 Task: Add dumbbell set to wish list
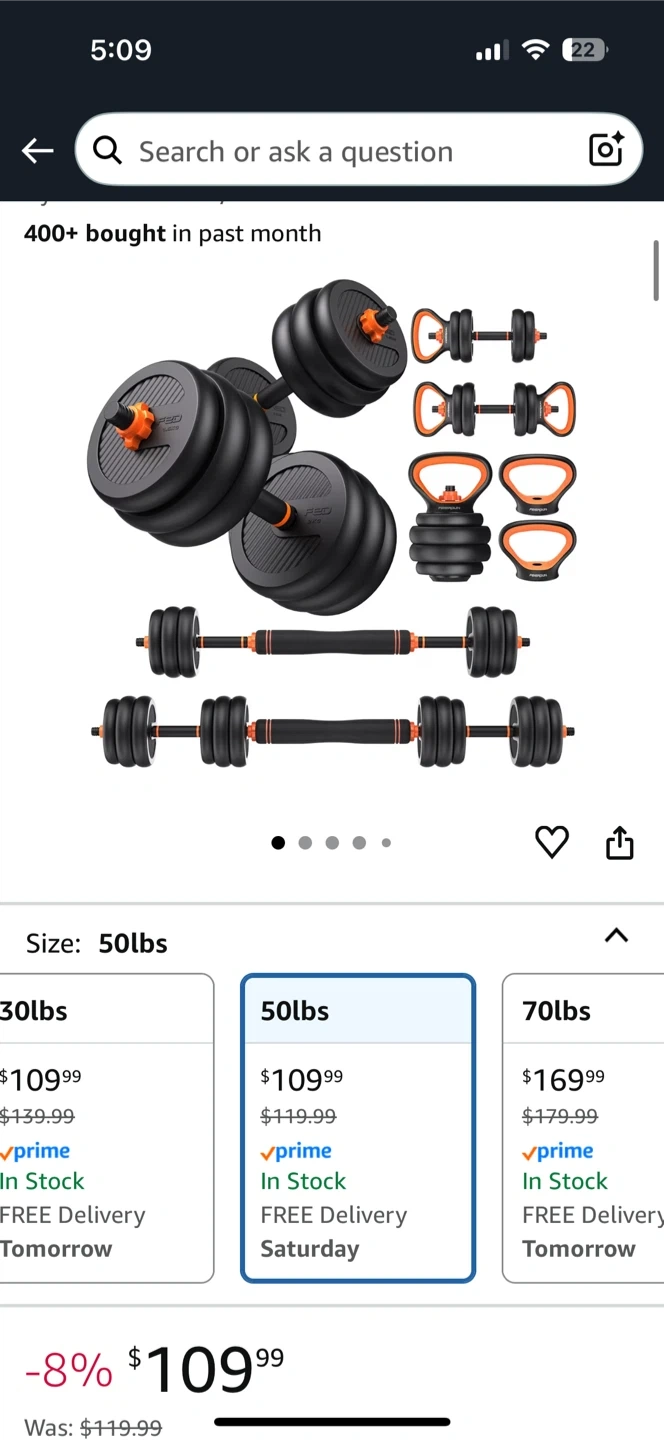pyautogui.click(x=551, y=843)
